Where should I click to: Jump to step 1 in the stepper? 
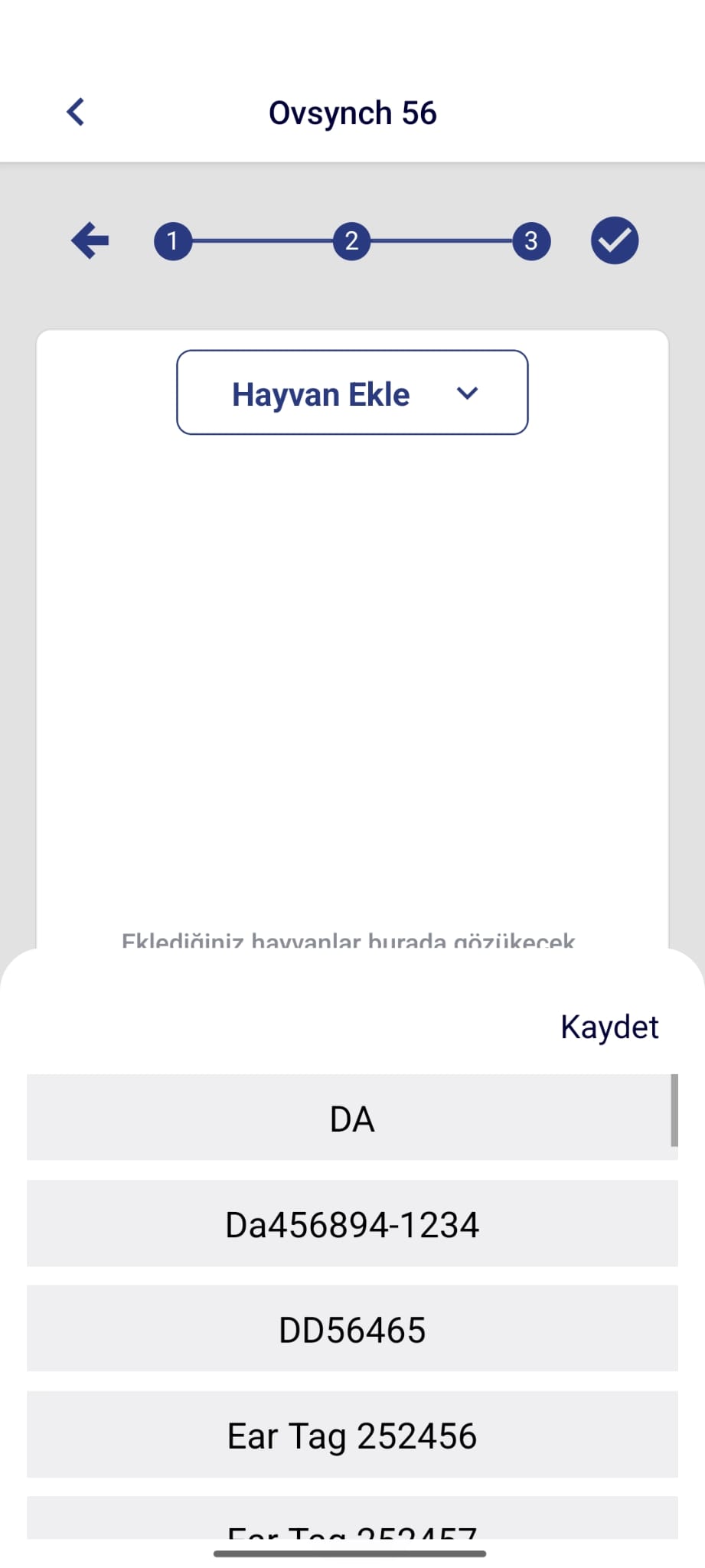173,241
